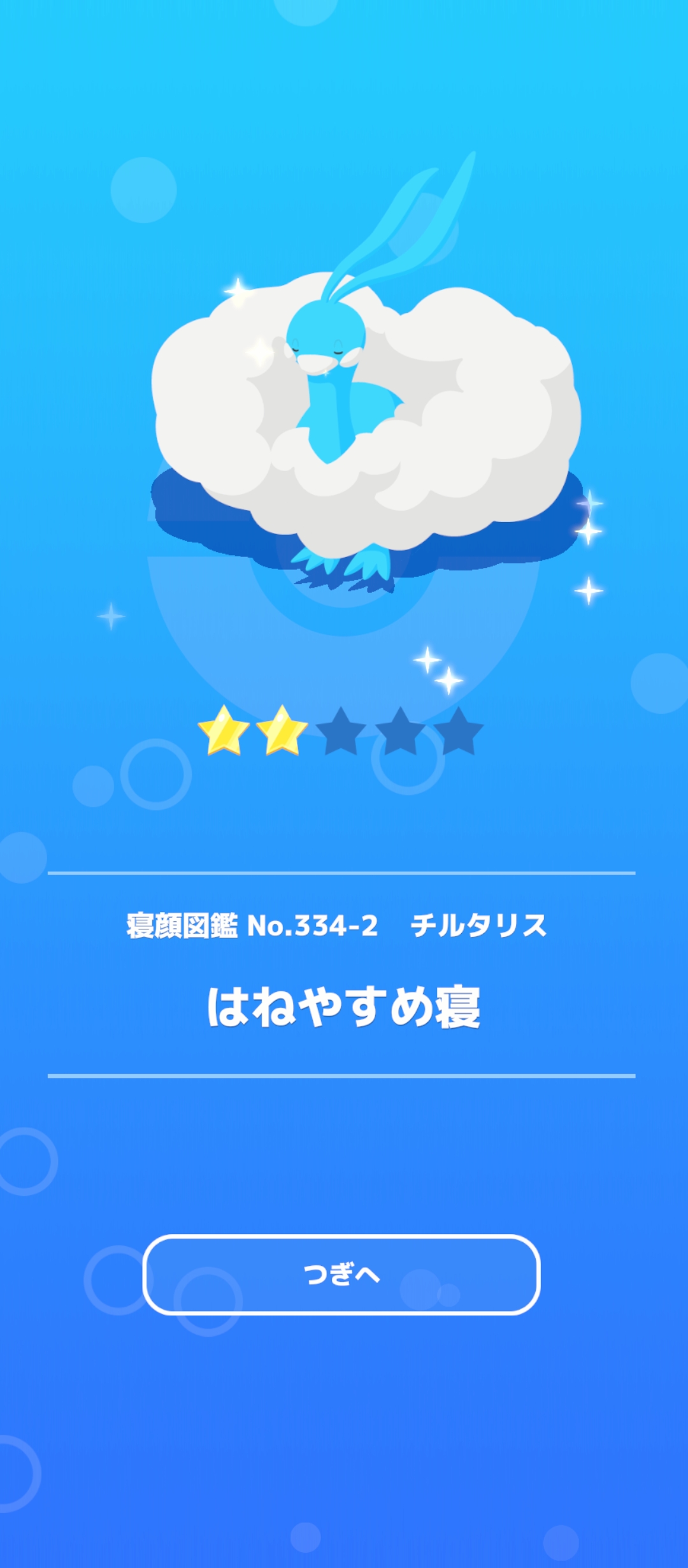The image size is (688, 1568).
Task: Tap the つぎへ button to continue
Action: coord(341,1275)
